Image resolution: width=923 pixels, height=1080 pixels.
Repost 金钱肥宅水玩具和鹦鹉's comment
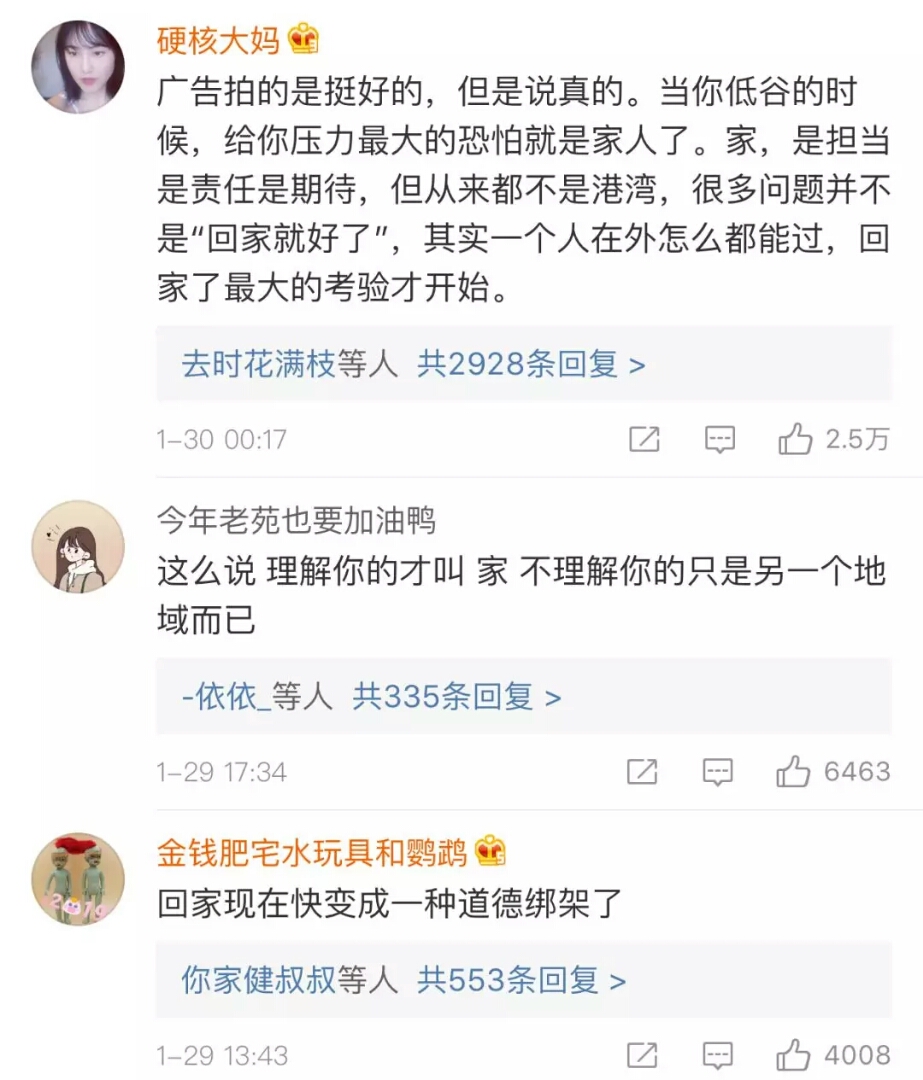[642, 1054]
